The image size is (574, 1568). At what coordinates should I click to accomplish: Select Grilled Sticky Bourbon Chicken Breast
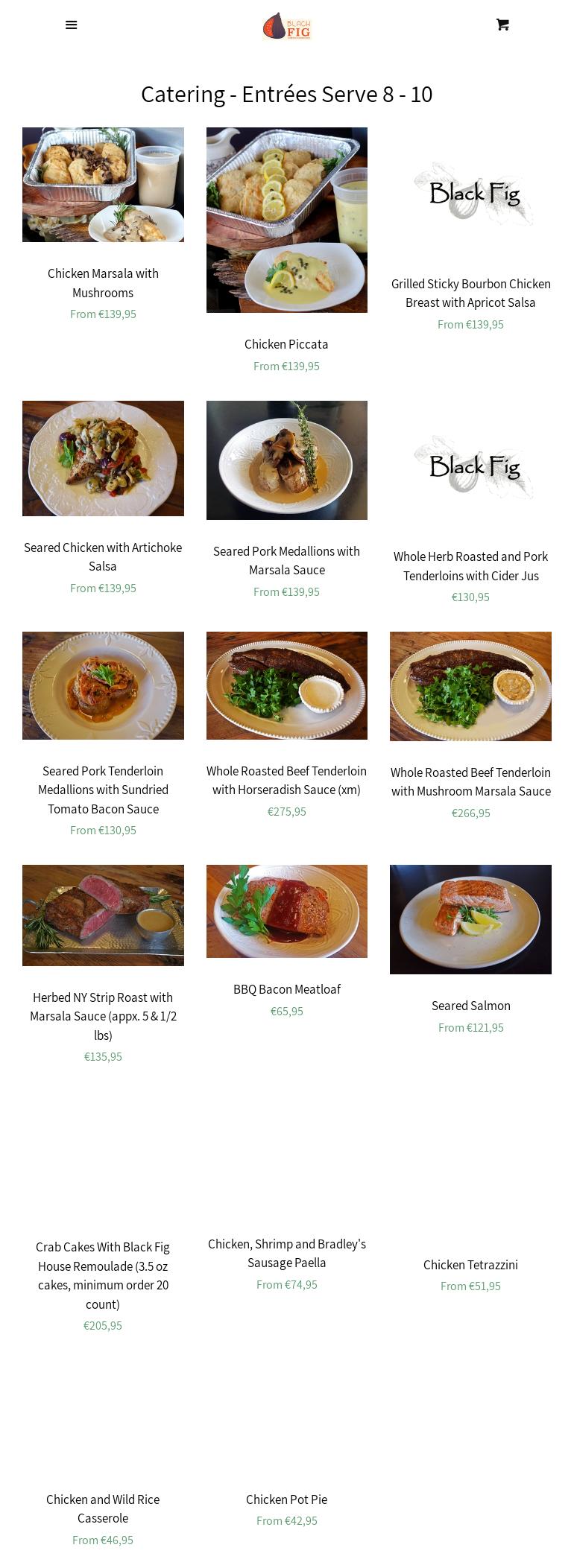coord(470,293)
